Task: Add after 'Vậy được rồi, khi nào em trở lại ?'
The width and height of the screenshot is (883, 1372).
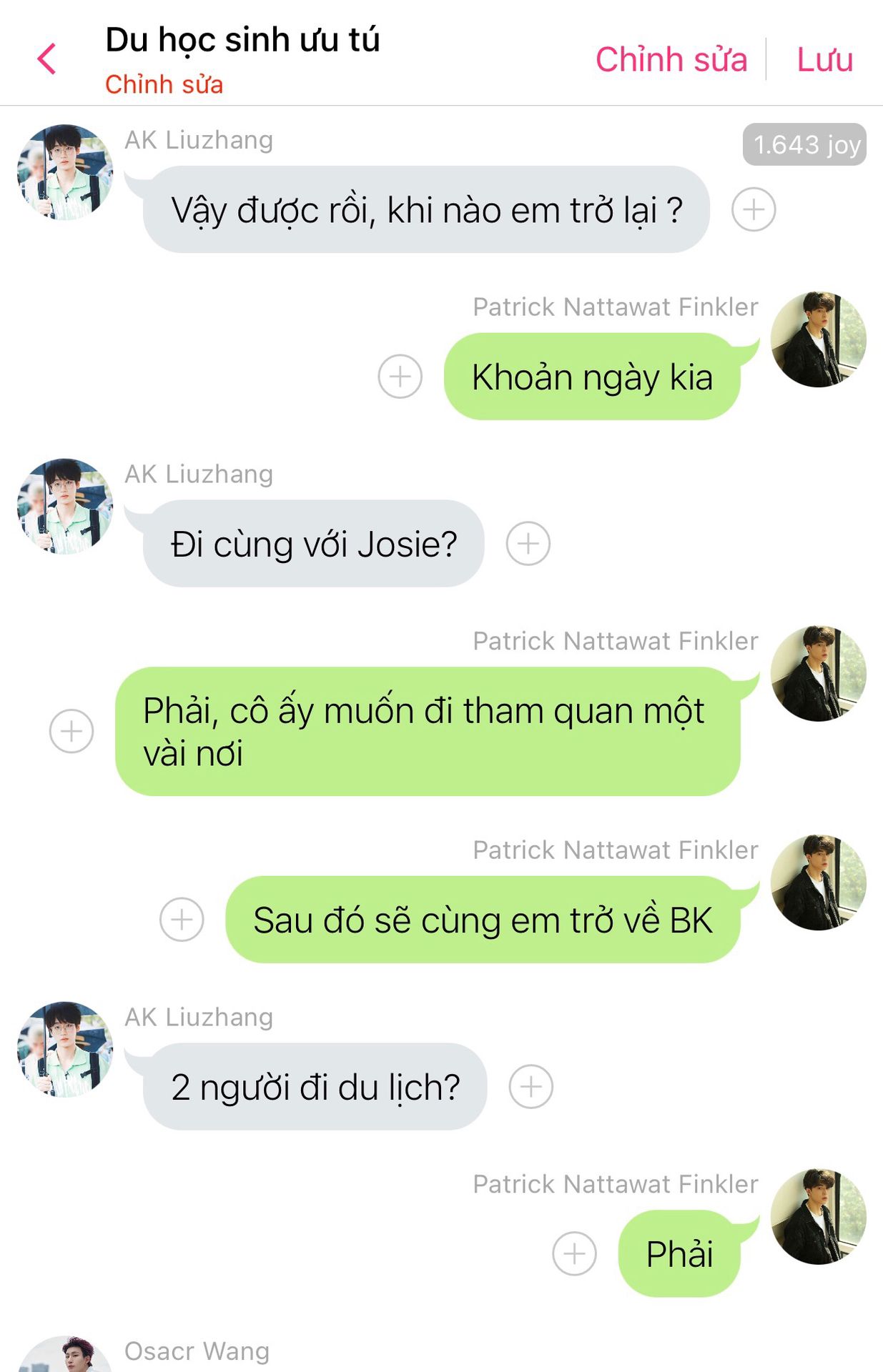Action: click(x=753, y=210)
